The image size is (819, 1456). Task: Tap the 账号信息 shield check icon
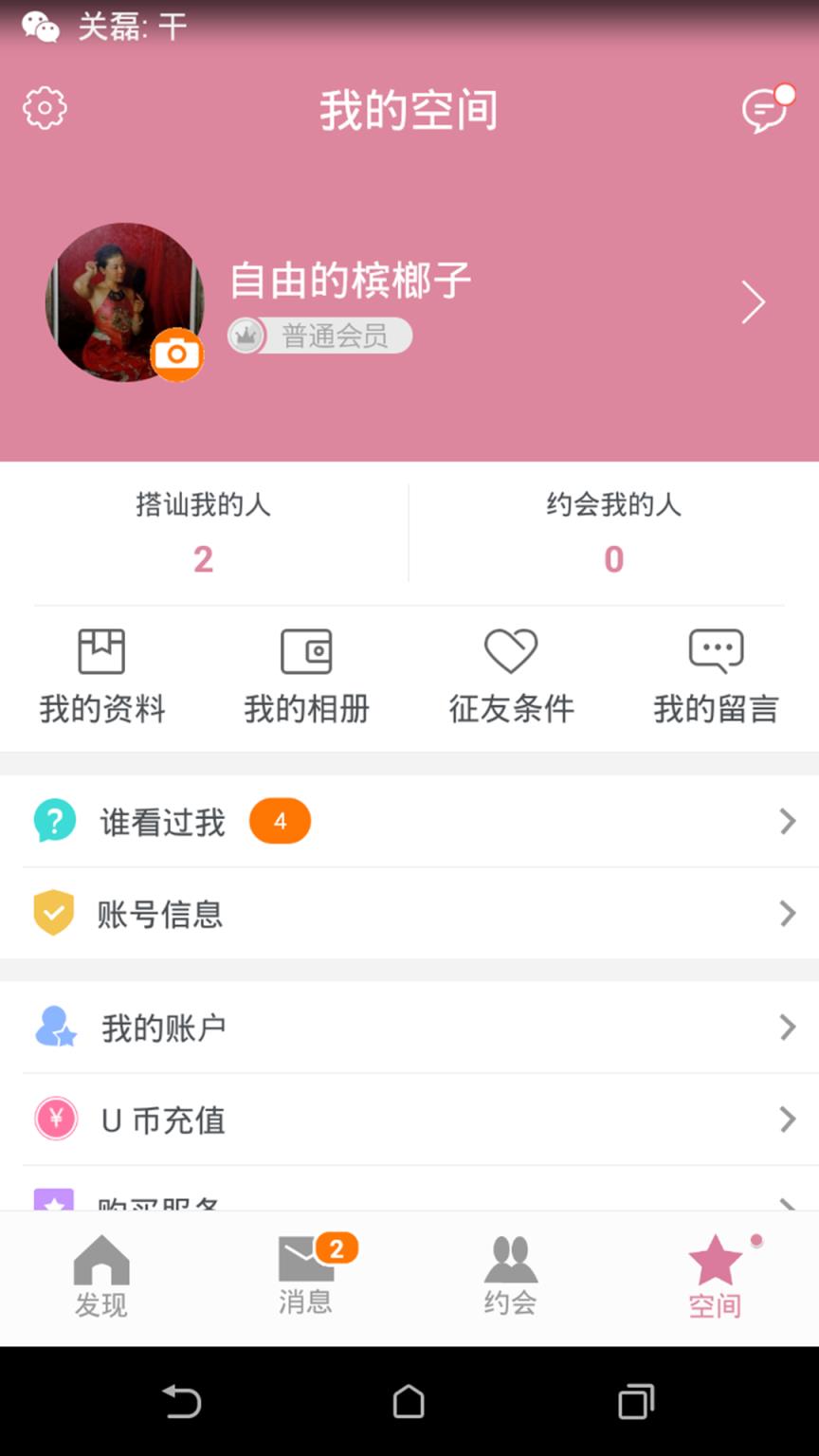point(55,913)
